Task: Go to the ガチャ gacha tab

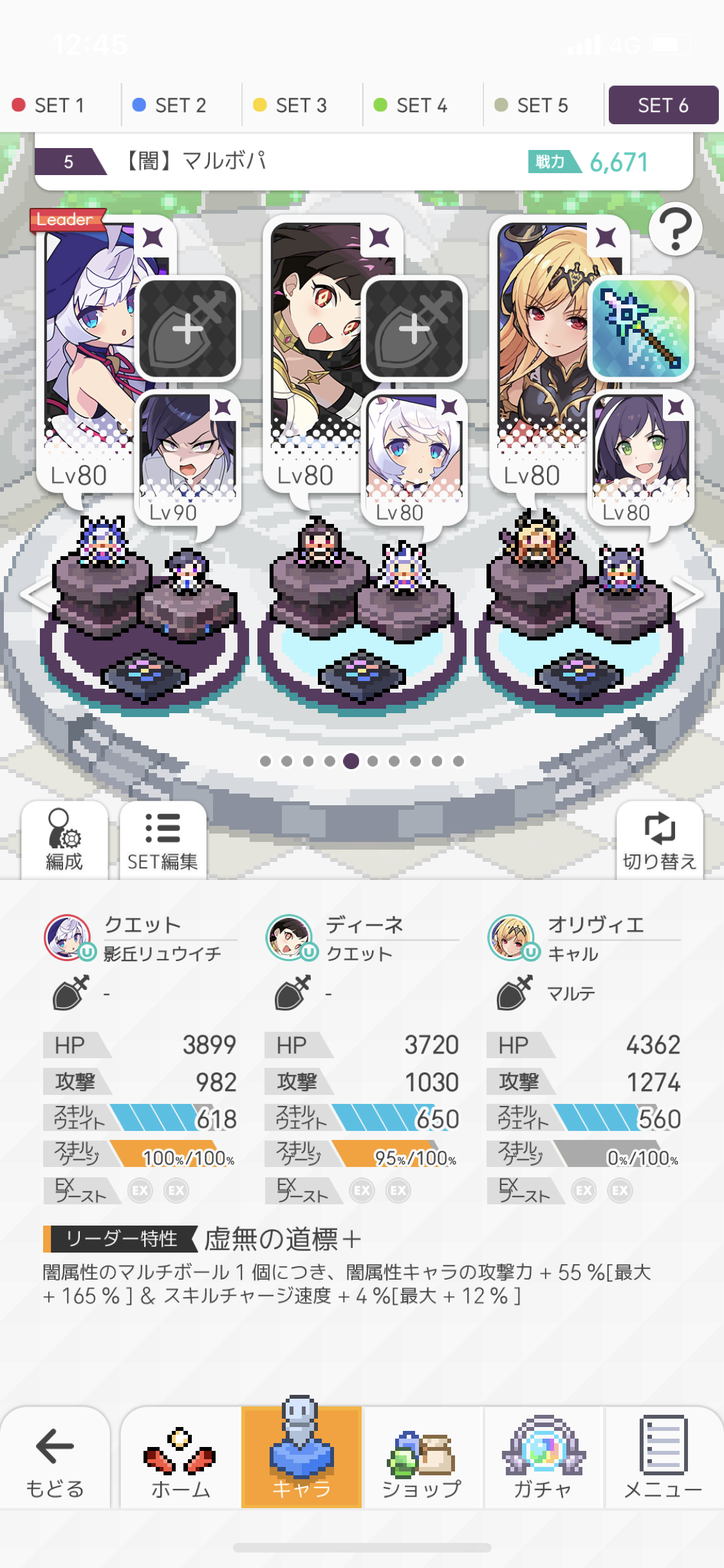Action: [x=543, y=1459]
